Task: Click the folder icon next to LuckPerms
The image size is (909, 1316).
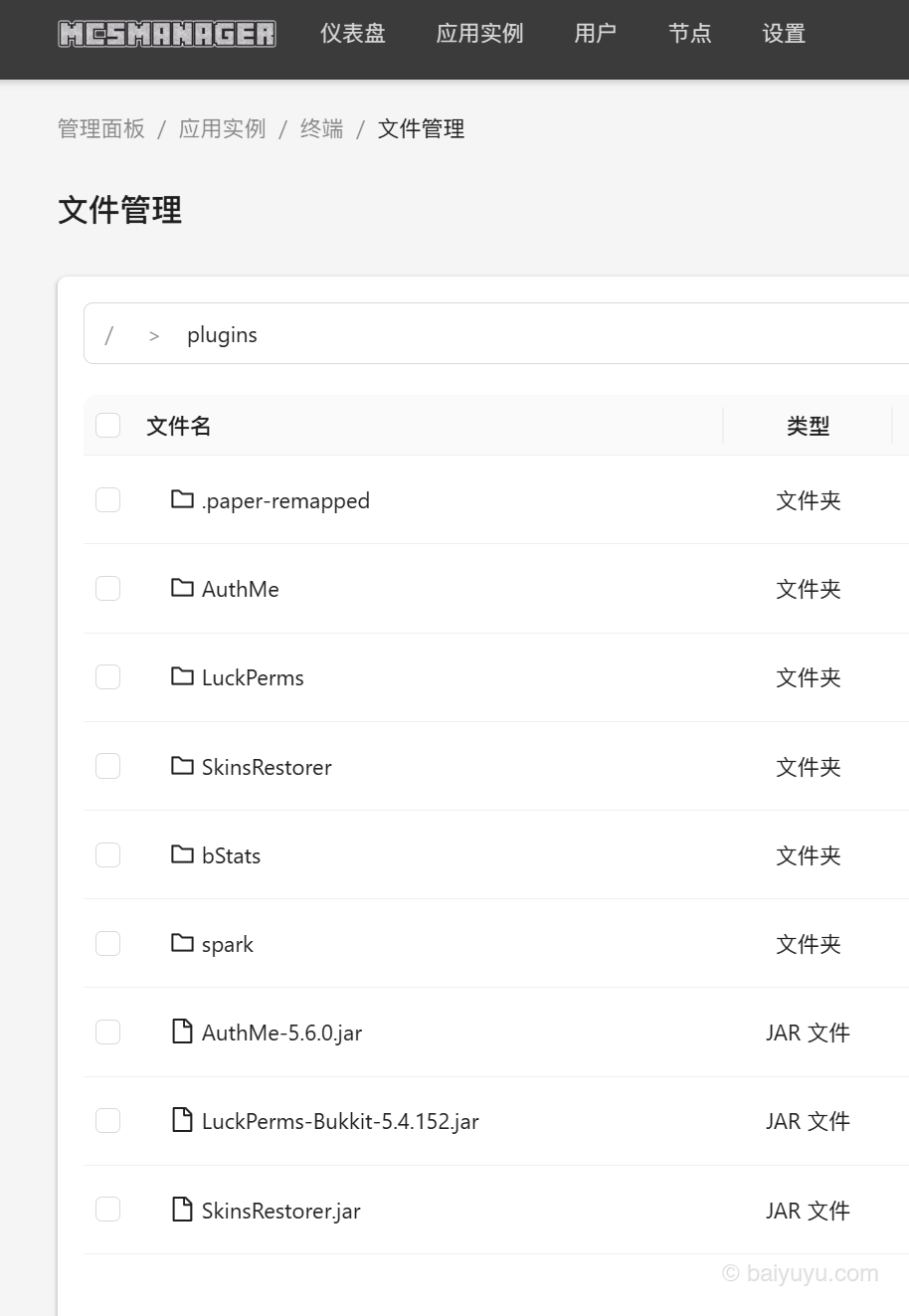Action: tap(182, 676)
